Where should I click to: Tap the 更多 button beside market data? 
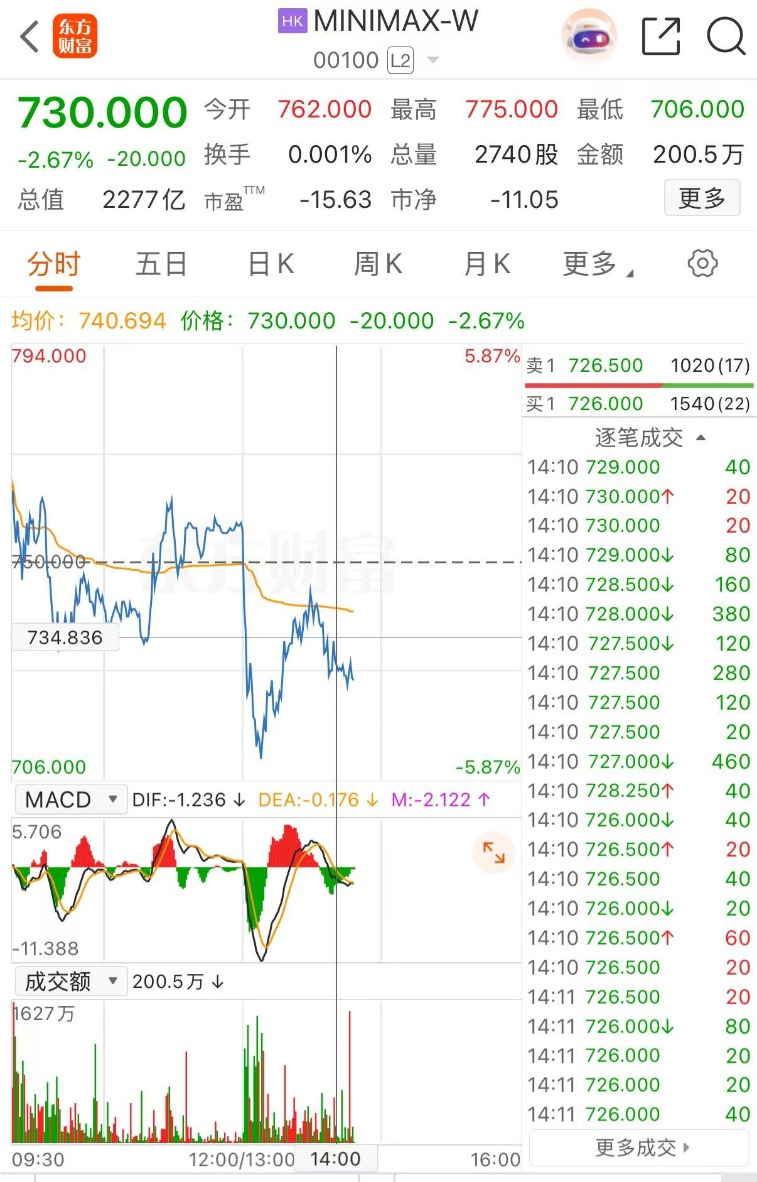(x=702, y=198)
